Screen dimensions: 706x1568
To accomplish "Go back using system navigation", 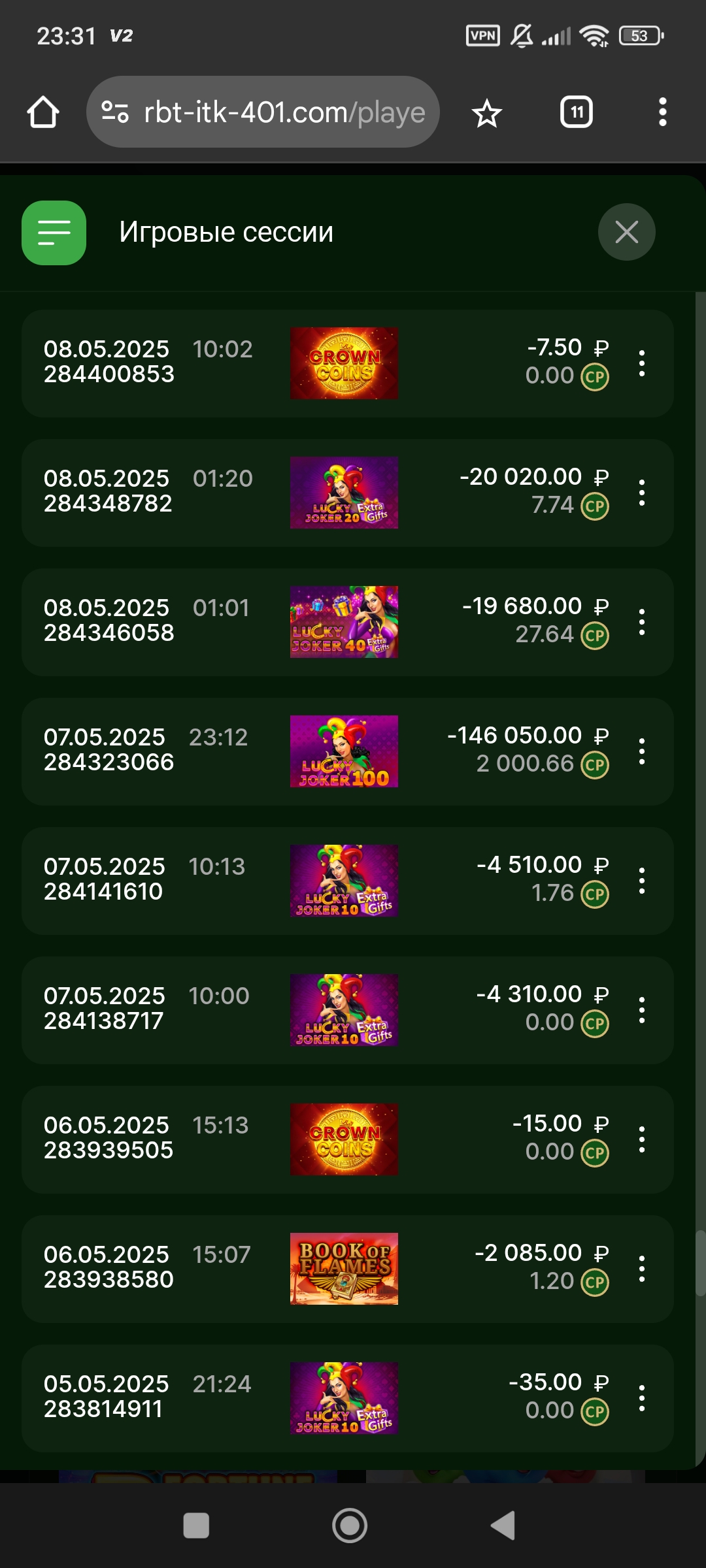I will 503,1526.
